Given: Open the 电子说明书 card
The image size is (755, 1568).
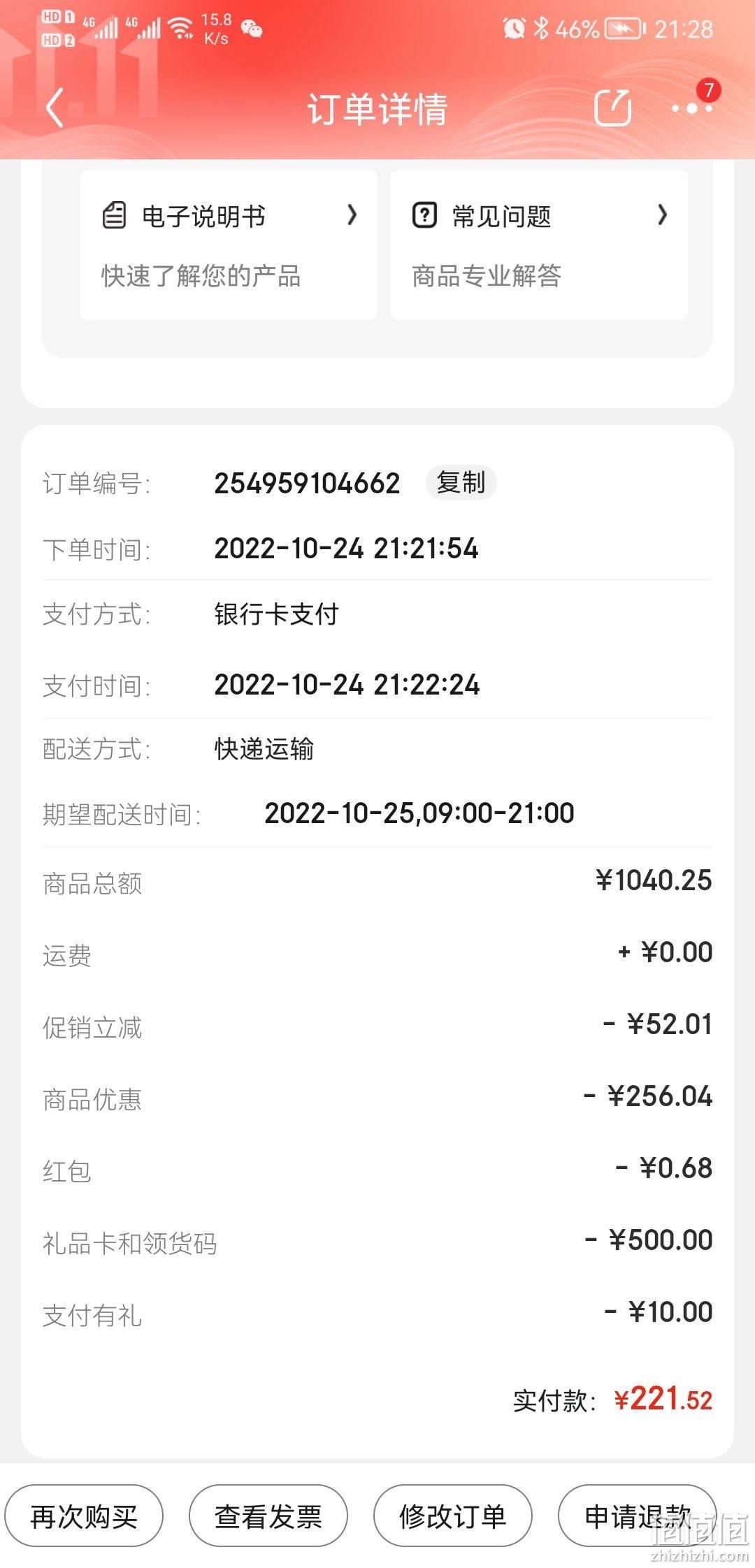Looking at the screenshot, I should pyautogui.click(x=229, y=245).
